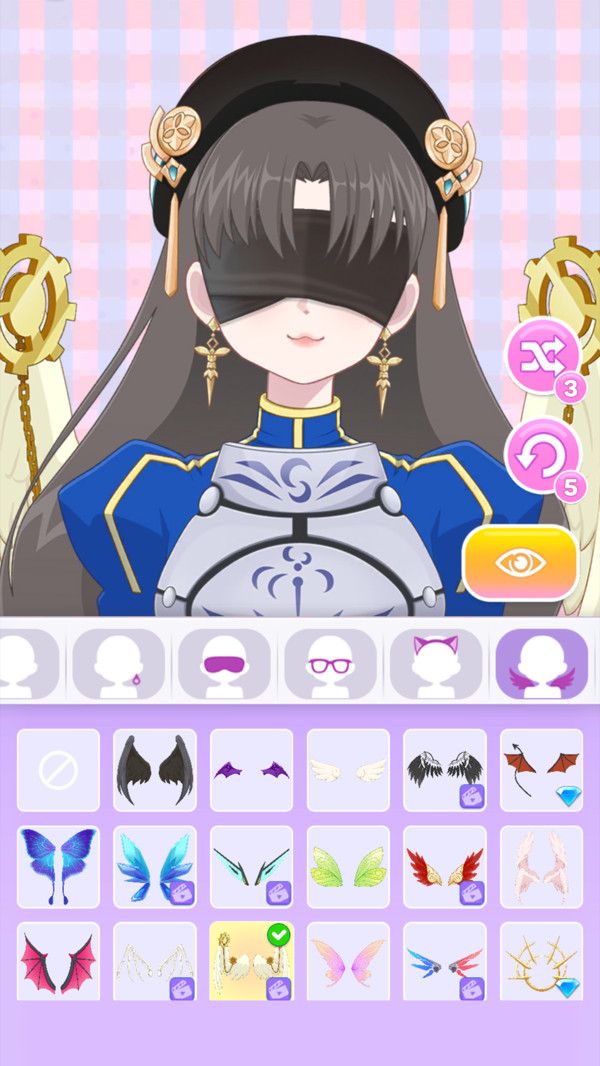This screenshot has height=1066, width=600.
Task: Pick the small purple bat wings
Action: [251, 770]
